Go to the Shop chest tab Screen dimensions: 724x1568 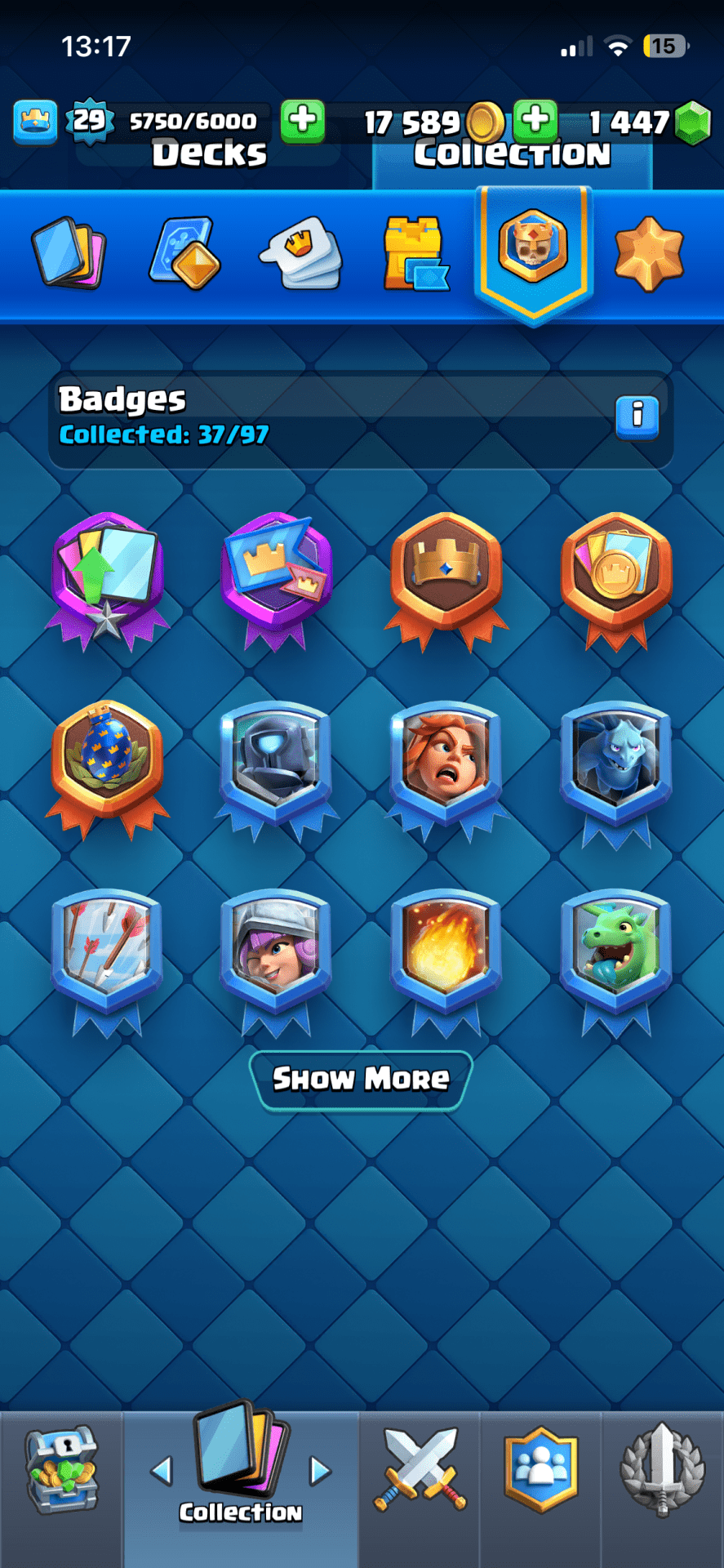pos(61,1471)
